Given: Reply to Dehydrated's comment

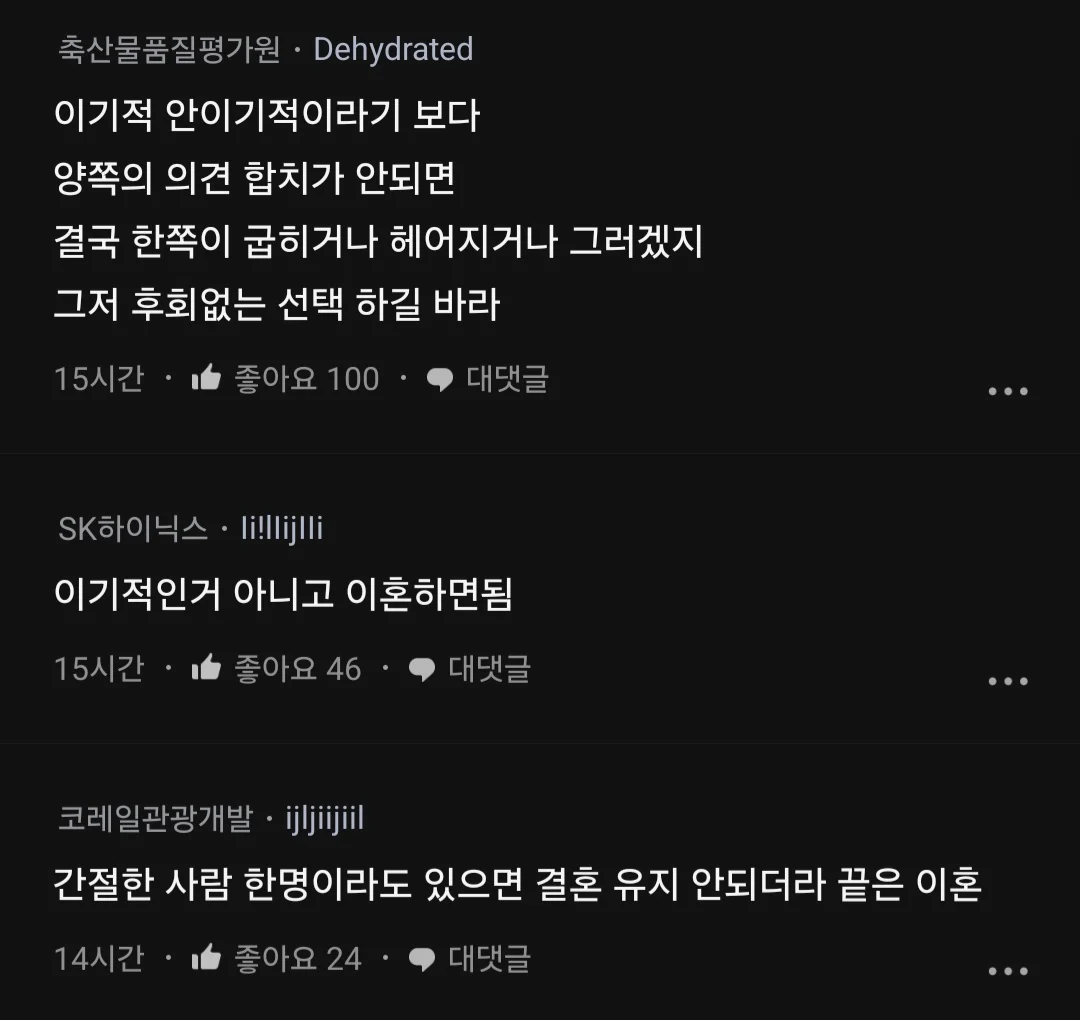Looking at the screenshot, I should tap(488, 379).
